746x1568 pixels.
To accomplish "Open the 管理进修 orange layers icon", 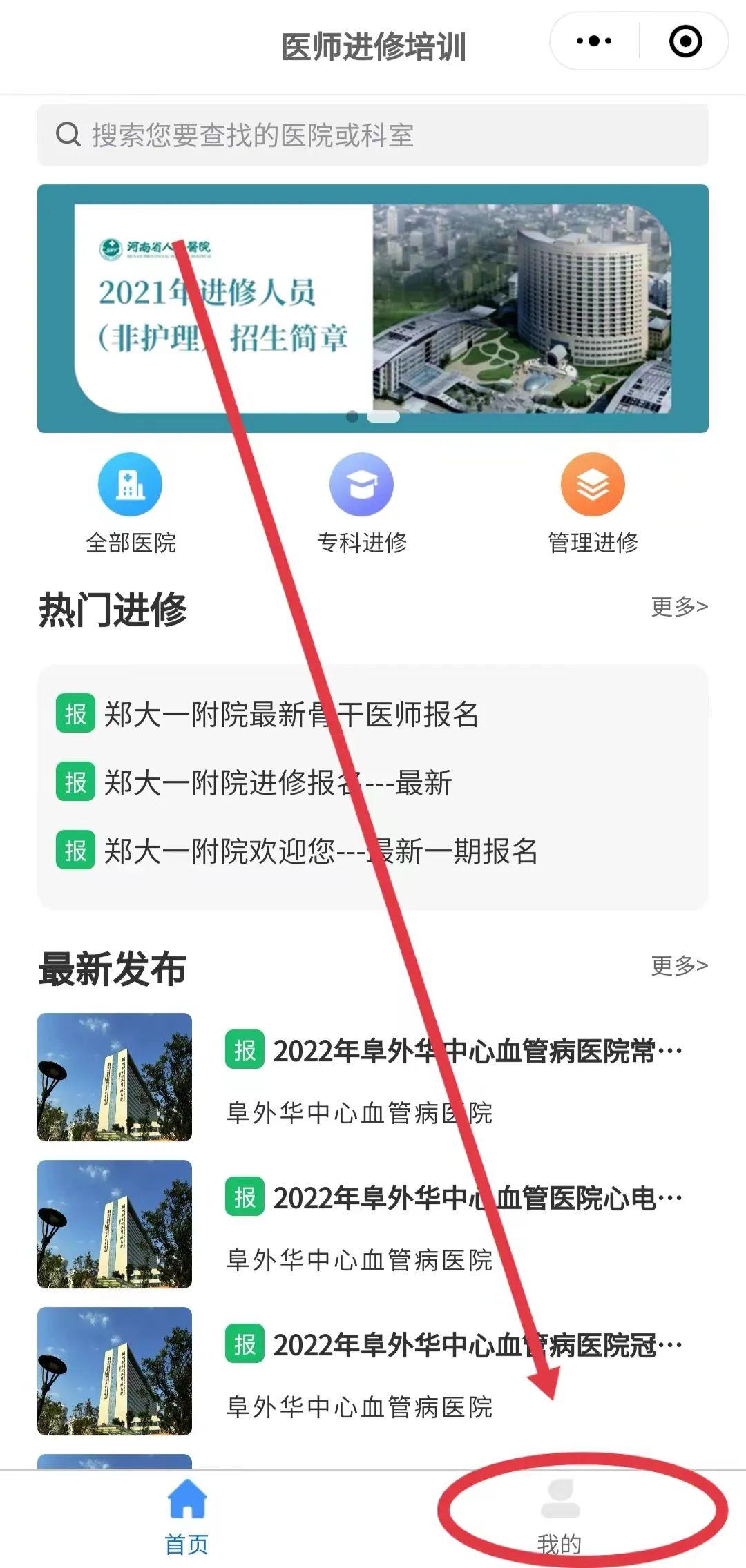I will point(593,483).
